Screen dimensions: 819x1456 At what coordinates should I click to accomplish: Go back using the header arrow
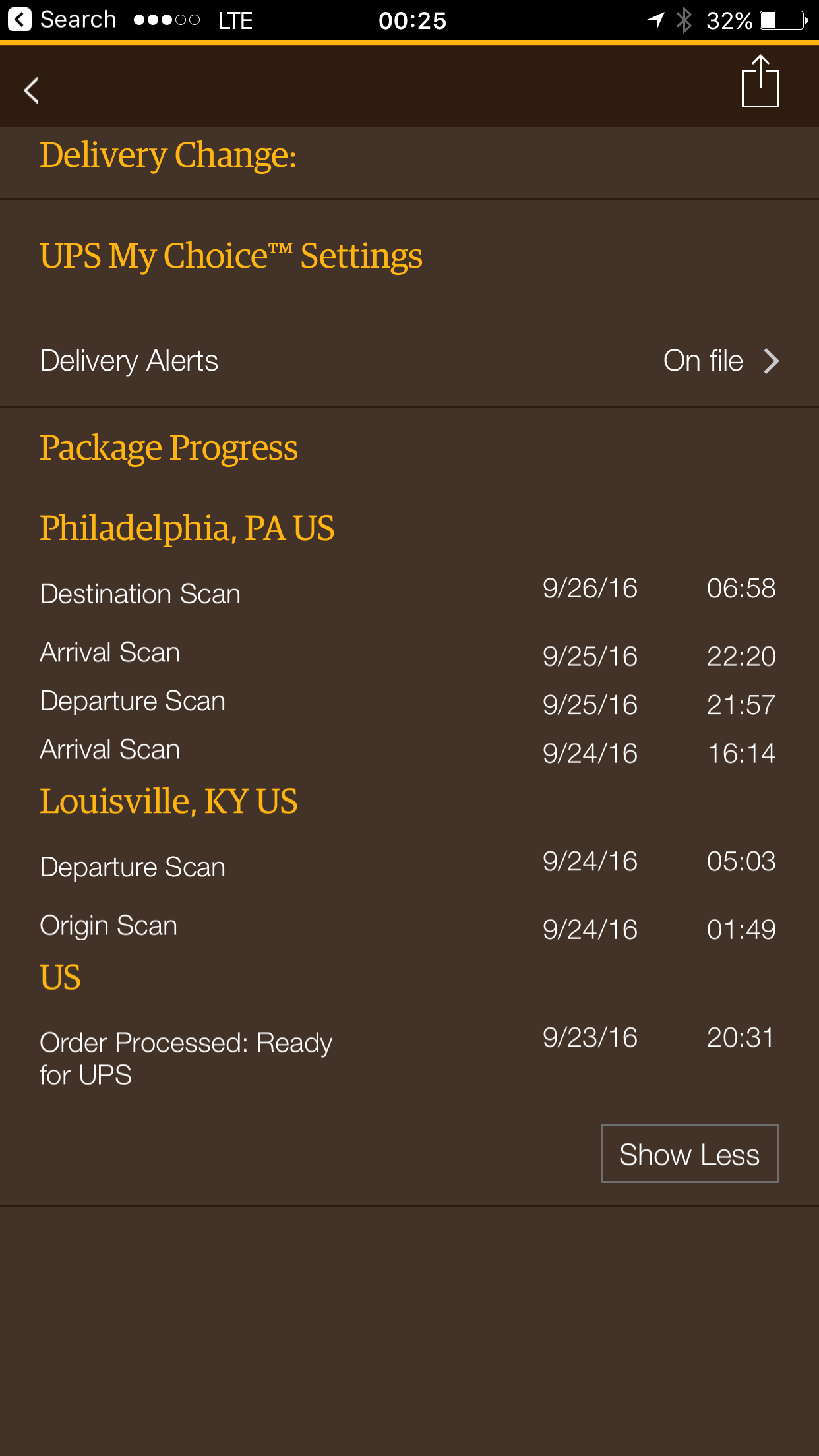31,90
